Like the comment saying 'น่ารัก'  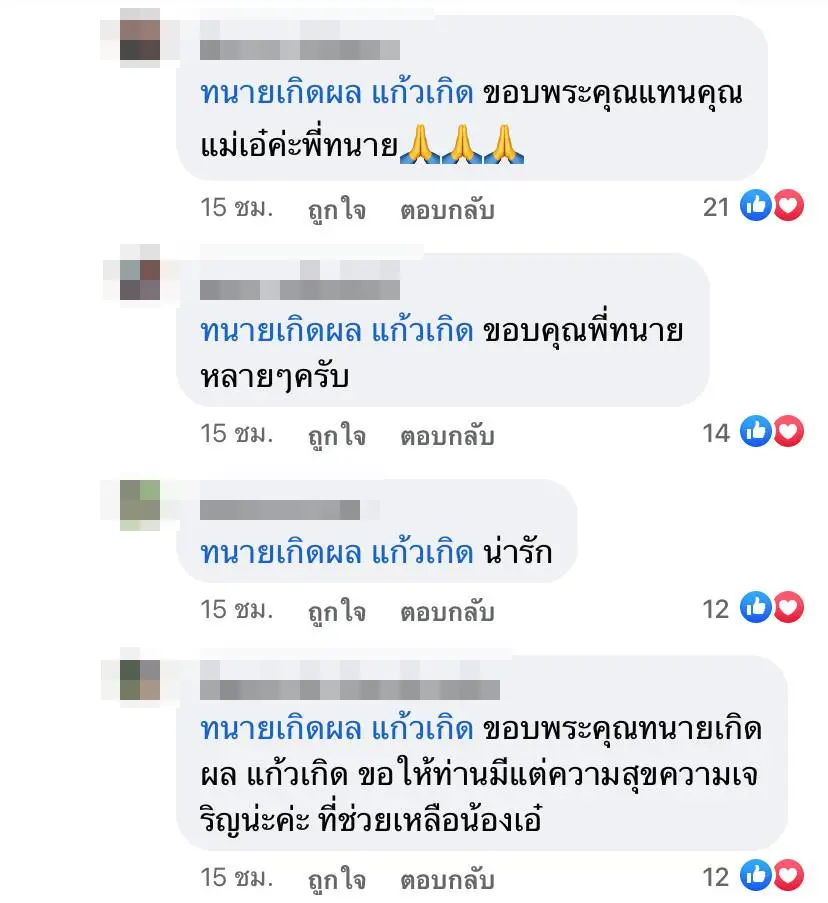336,611
